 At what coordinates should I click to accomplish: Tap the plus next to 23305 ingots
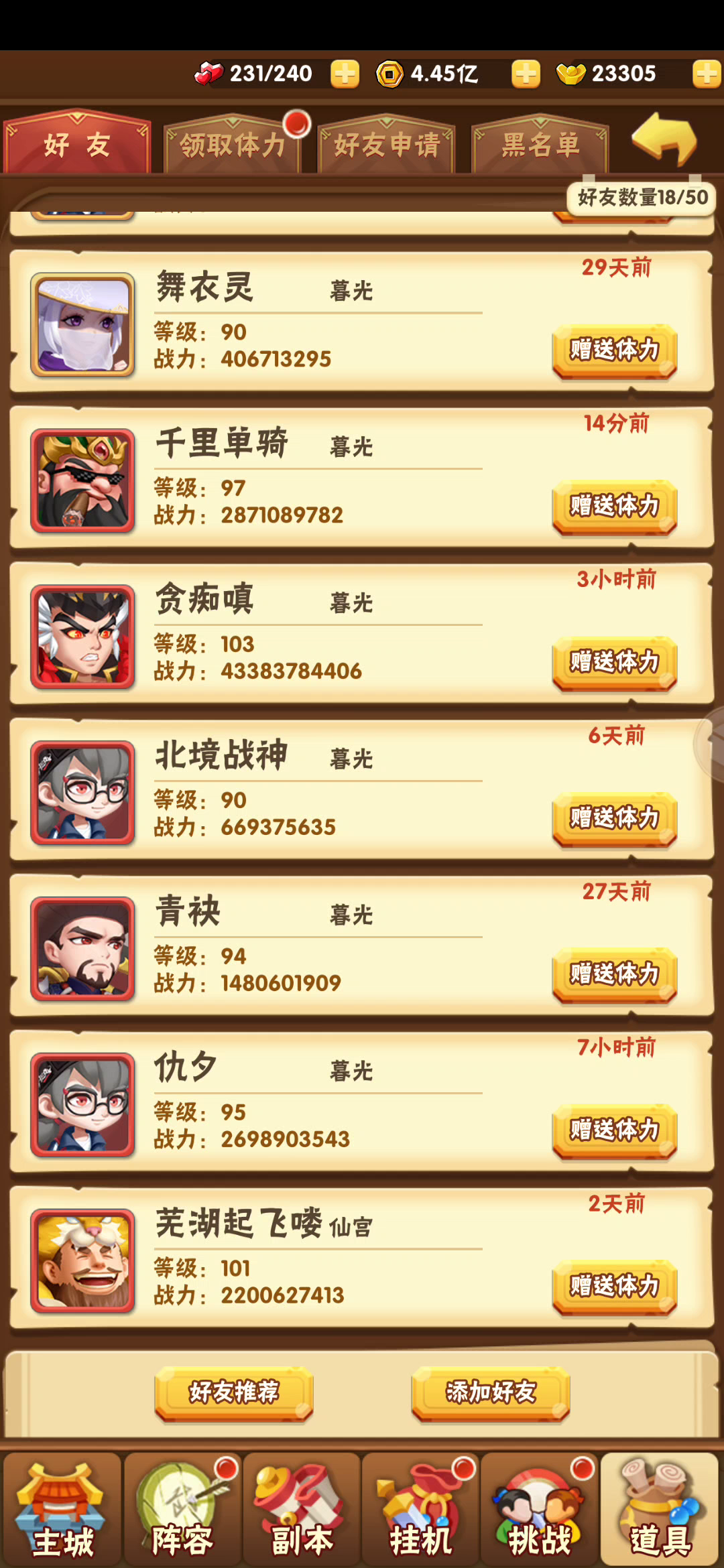(x=707, y=74)
